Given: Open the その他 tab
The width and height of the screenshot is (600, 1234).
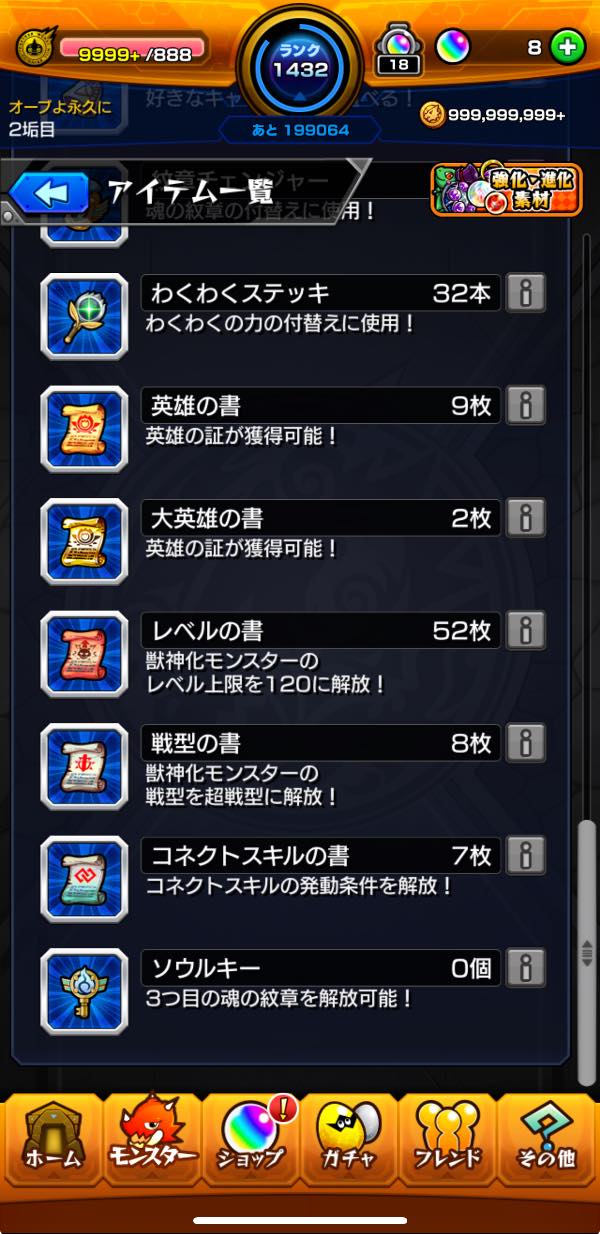Looking at the screenshot, I should pos(546,1143).
